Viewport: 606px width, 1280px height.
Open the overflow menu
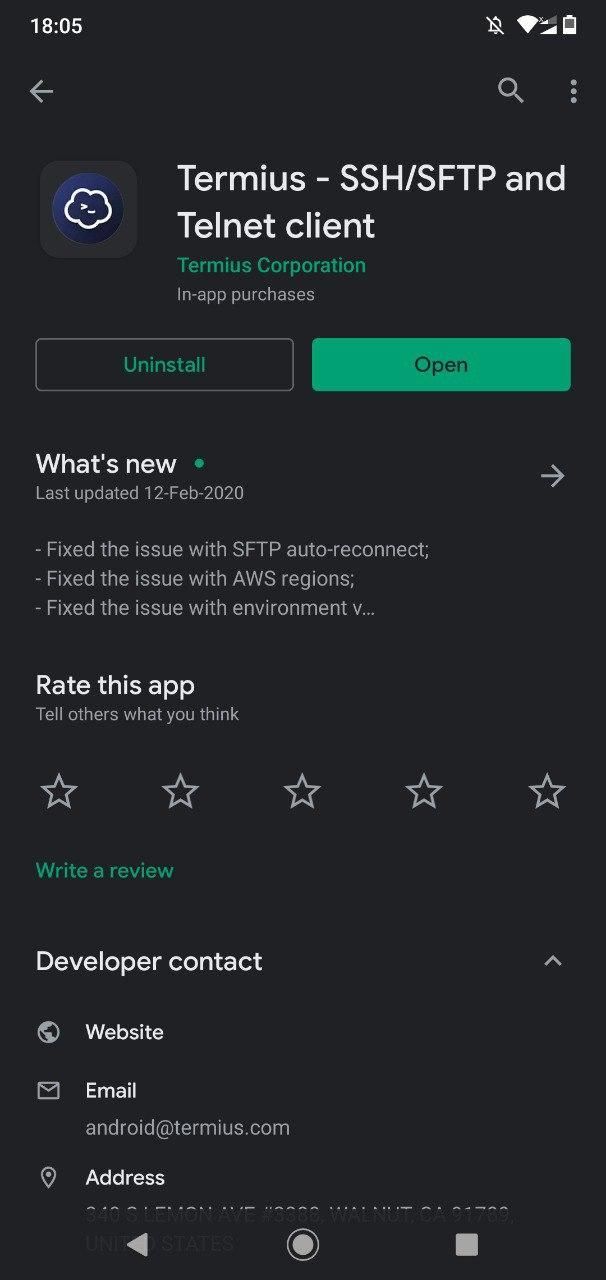click(x=573, y=92)
